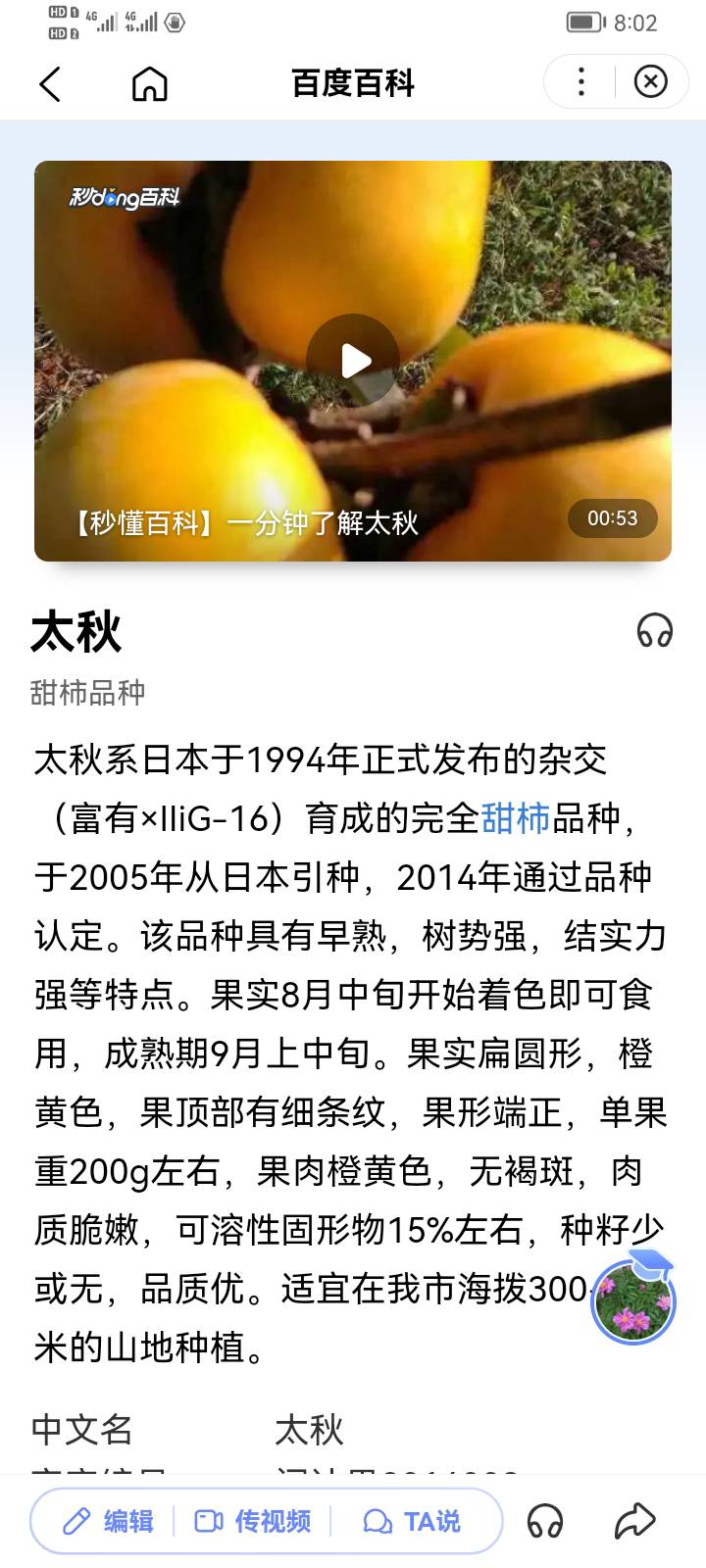Go back using the top arrow
The height and width of the screenshot is (1568, 706).
coord(50,83)
